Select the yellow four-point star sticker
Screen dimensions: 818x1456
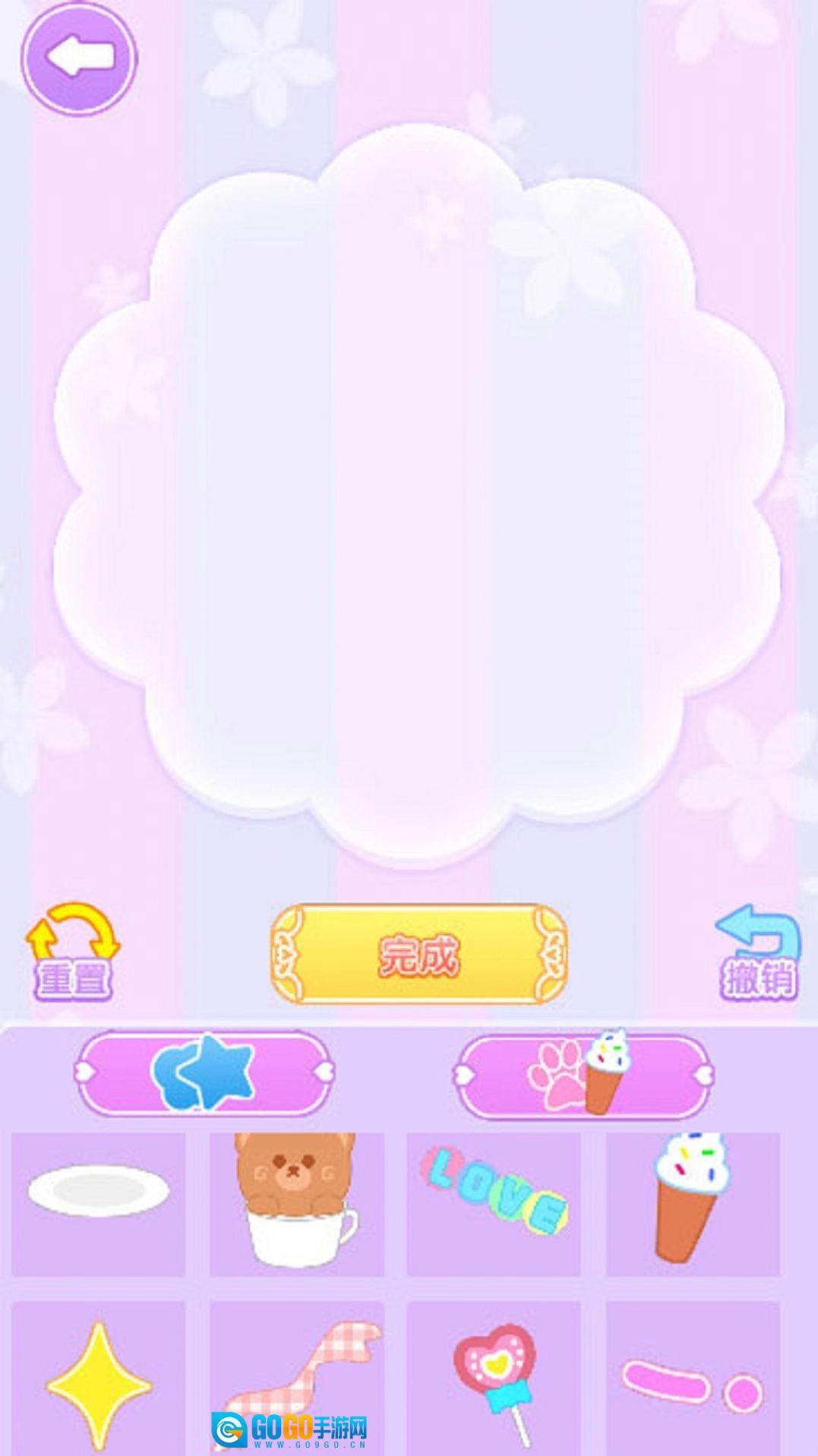[x=99, y=1376]
